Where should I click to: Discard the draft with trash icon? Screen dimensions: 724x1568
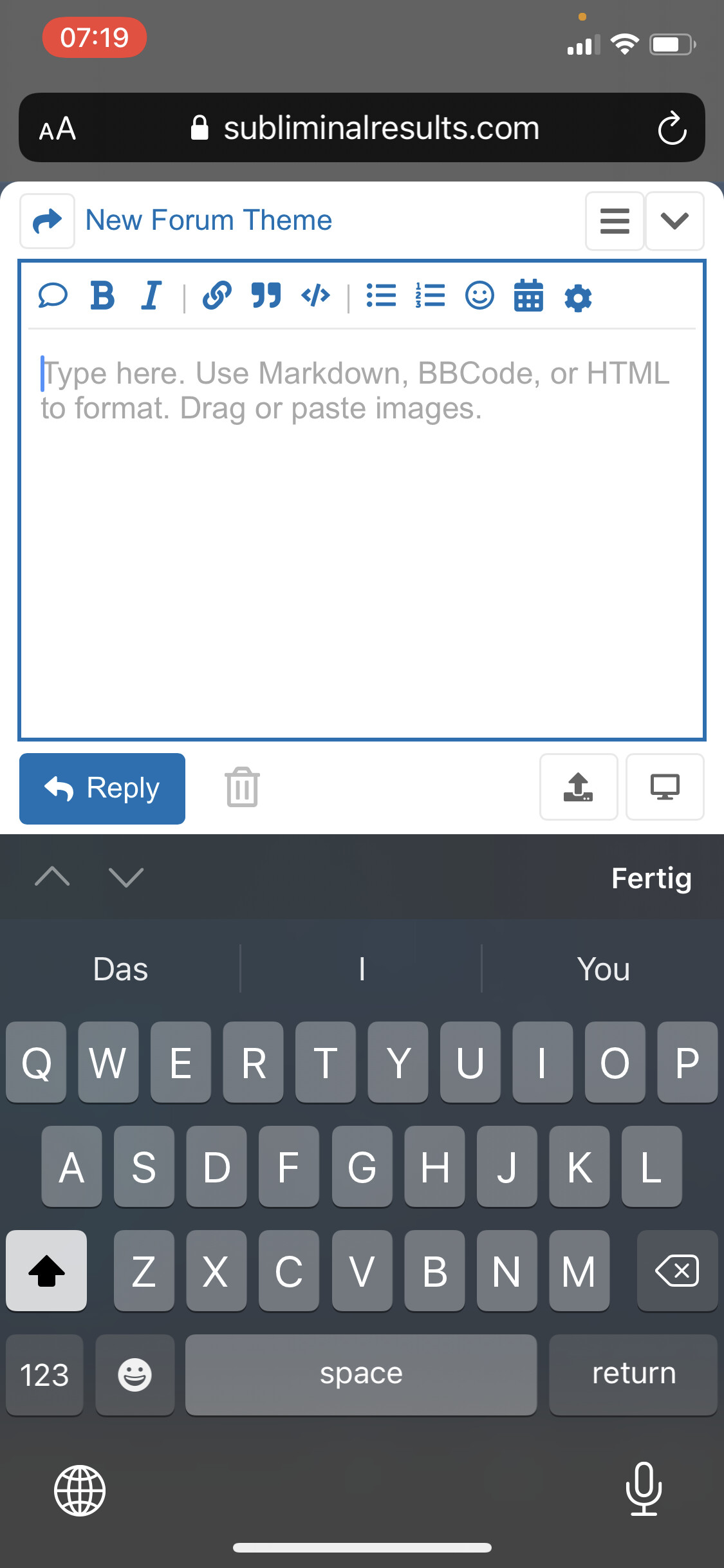[242, 787]
